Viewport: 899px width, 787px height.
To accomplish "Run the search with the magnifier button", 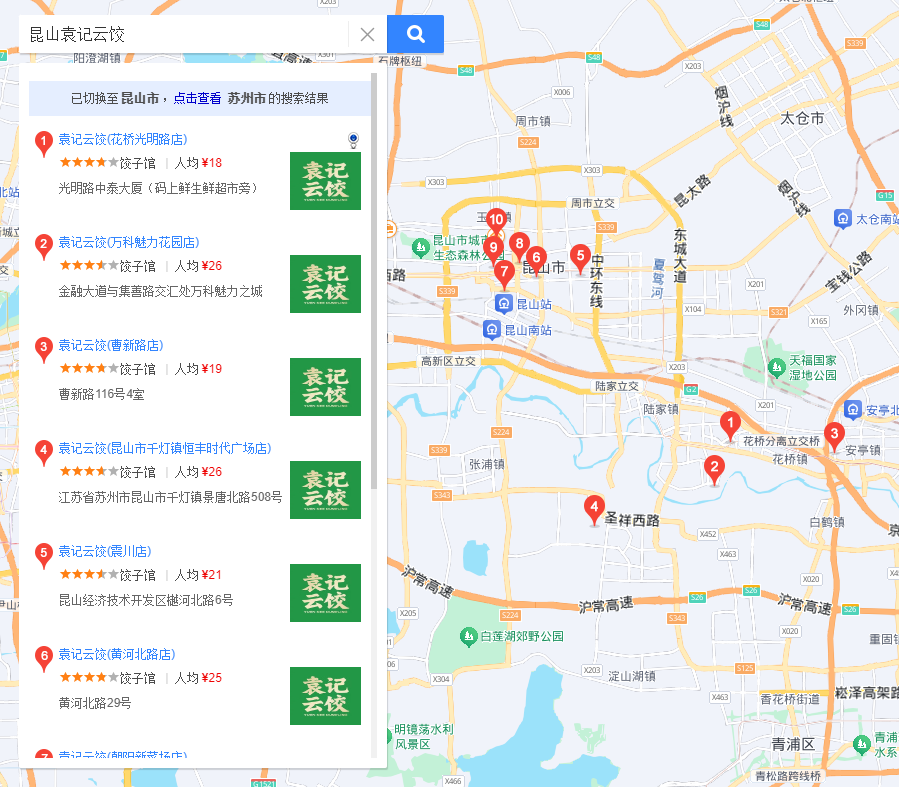I will pos(415,35).
